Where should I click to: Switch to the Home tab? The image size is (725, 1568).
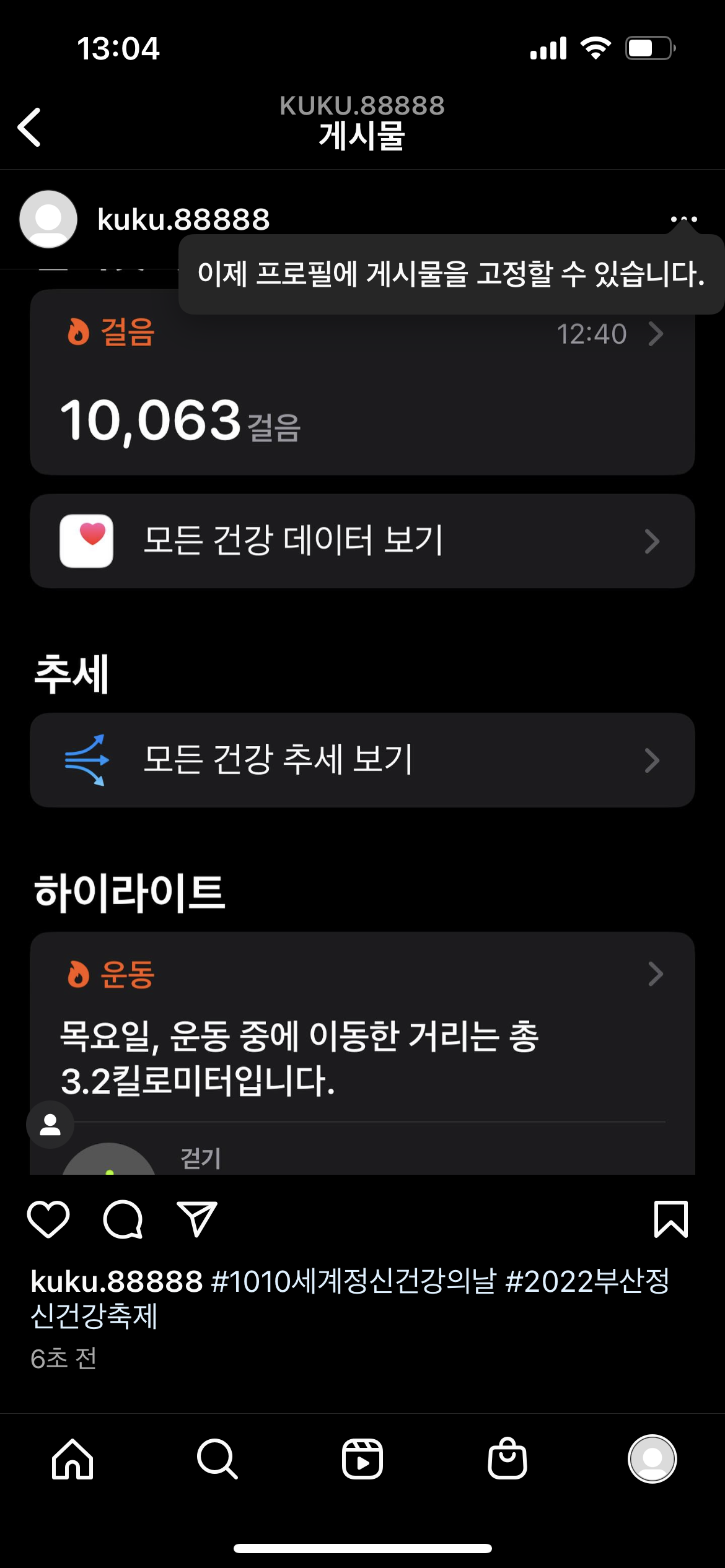(x=72, y=1459)
